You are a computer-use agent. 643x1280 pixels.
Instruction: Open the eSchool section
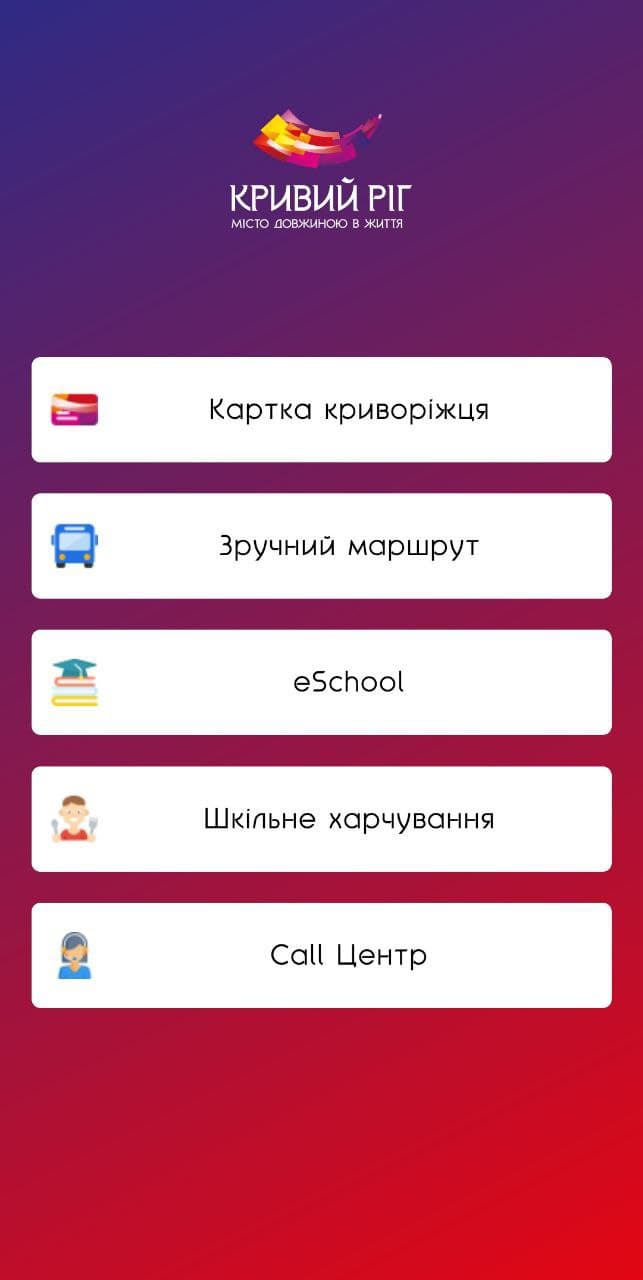(321, 682)
